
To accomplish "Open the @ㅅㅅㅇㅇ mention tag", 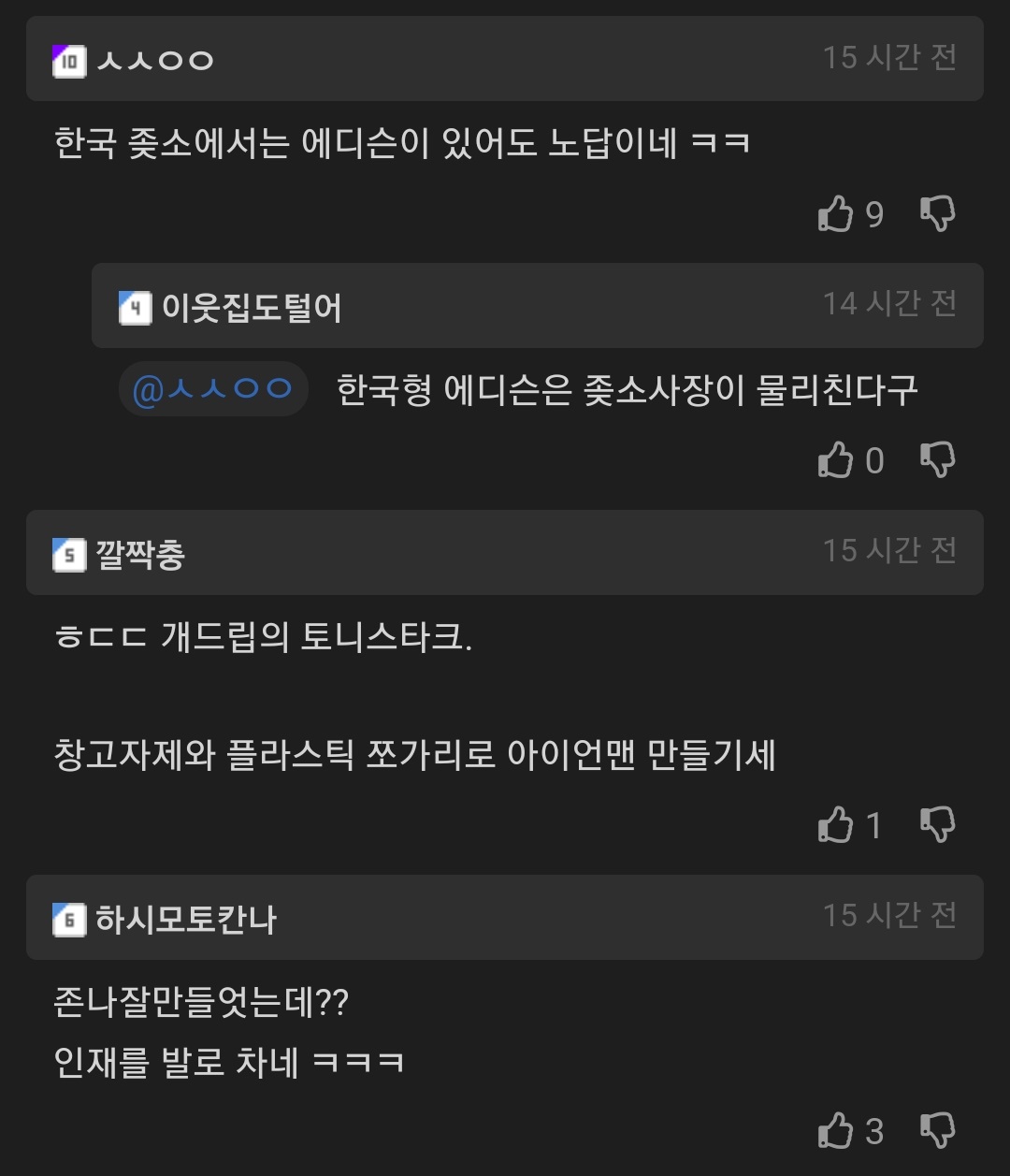I will point(213,389).
